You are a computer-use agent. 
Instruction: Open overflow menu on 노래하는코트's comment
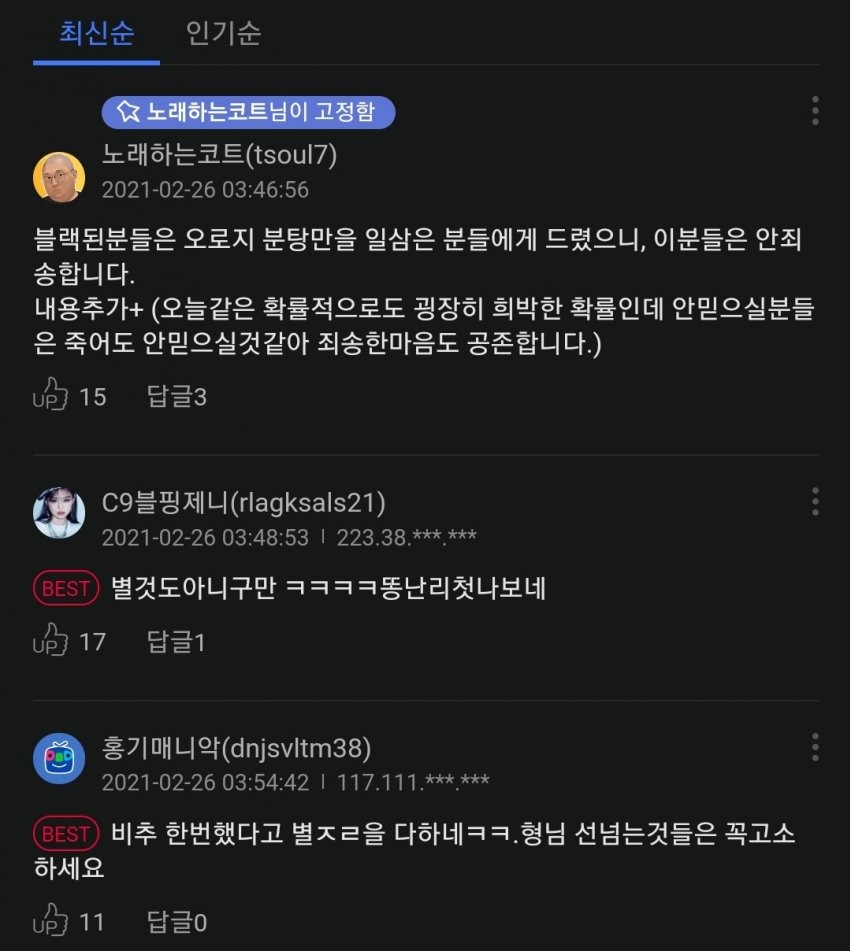coord(815,111)
